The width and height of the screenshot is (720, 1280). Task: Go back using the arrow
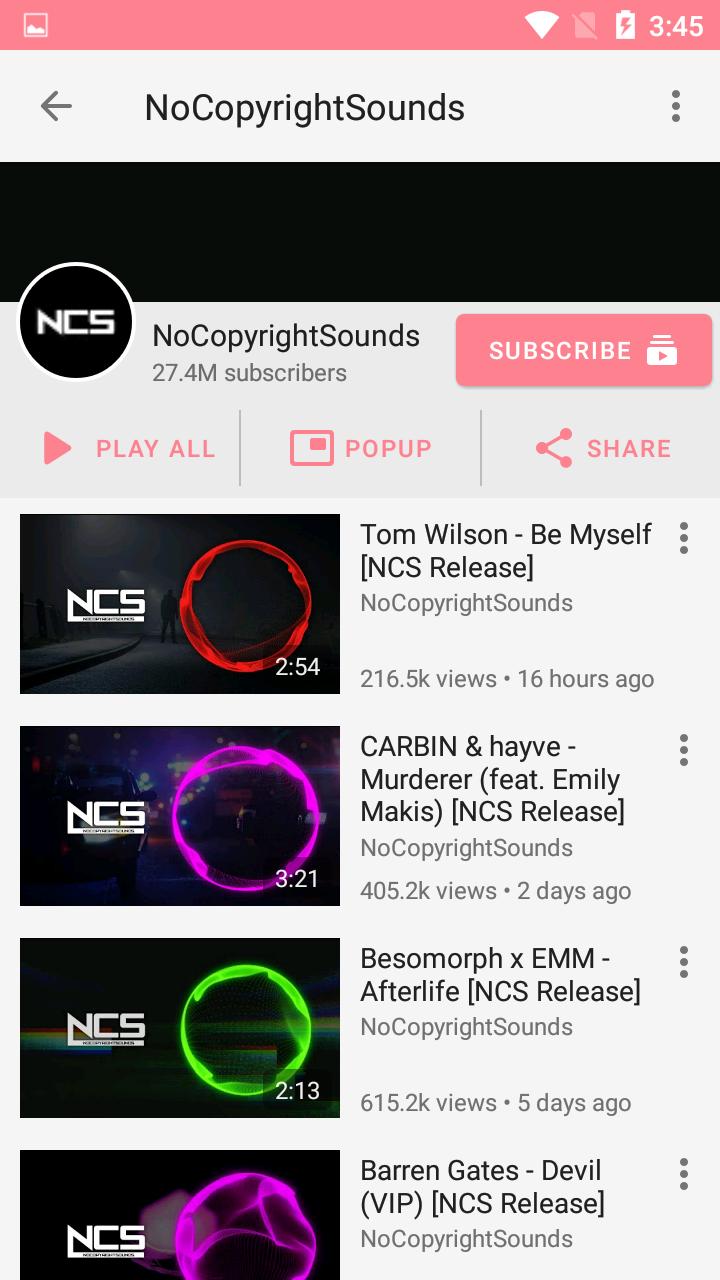56,106
